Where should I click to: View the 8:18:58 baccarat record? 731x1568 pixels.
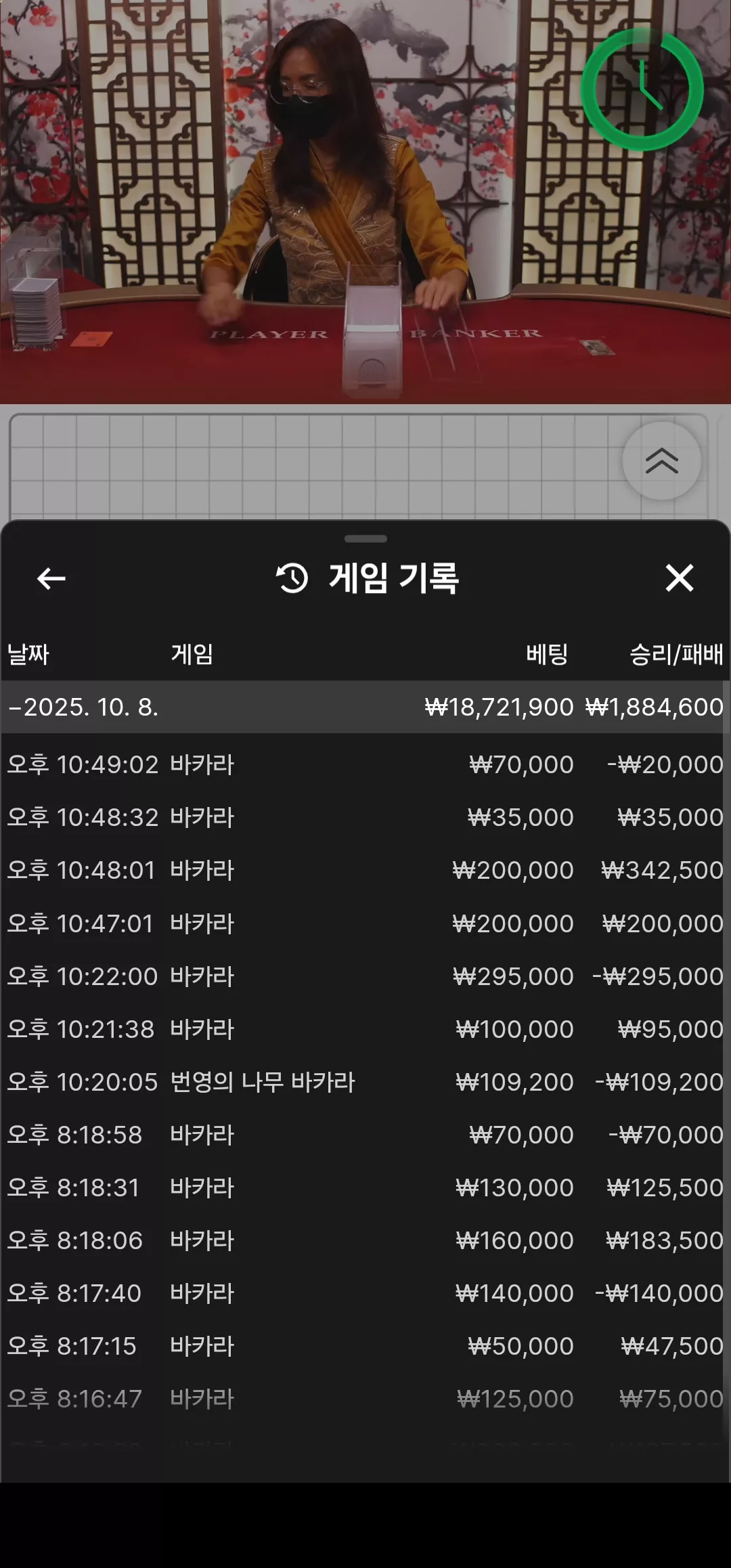(x=365, y=1135)
